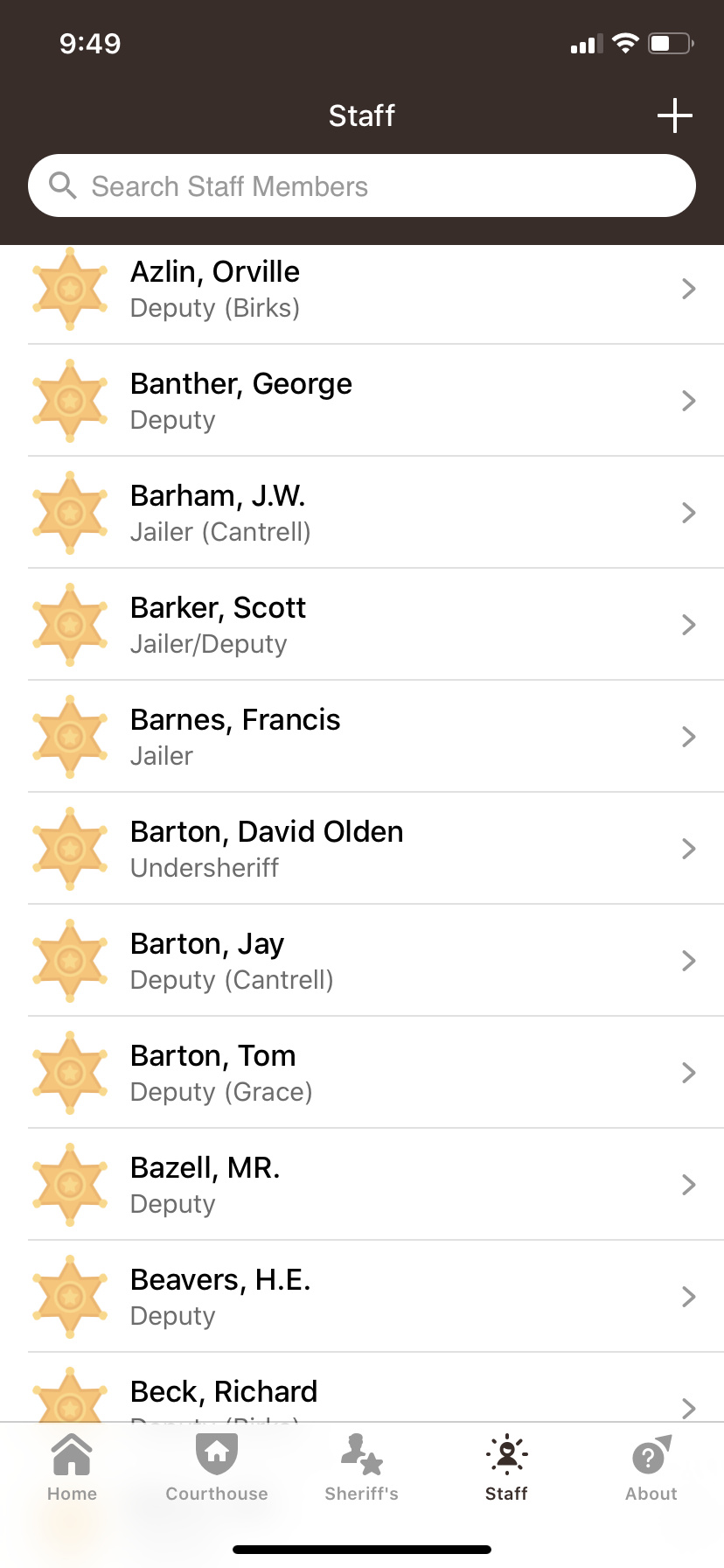Select Barker, Scott from the list
This screenshot has height=1568, width=724.
pos(362,625)
